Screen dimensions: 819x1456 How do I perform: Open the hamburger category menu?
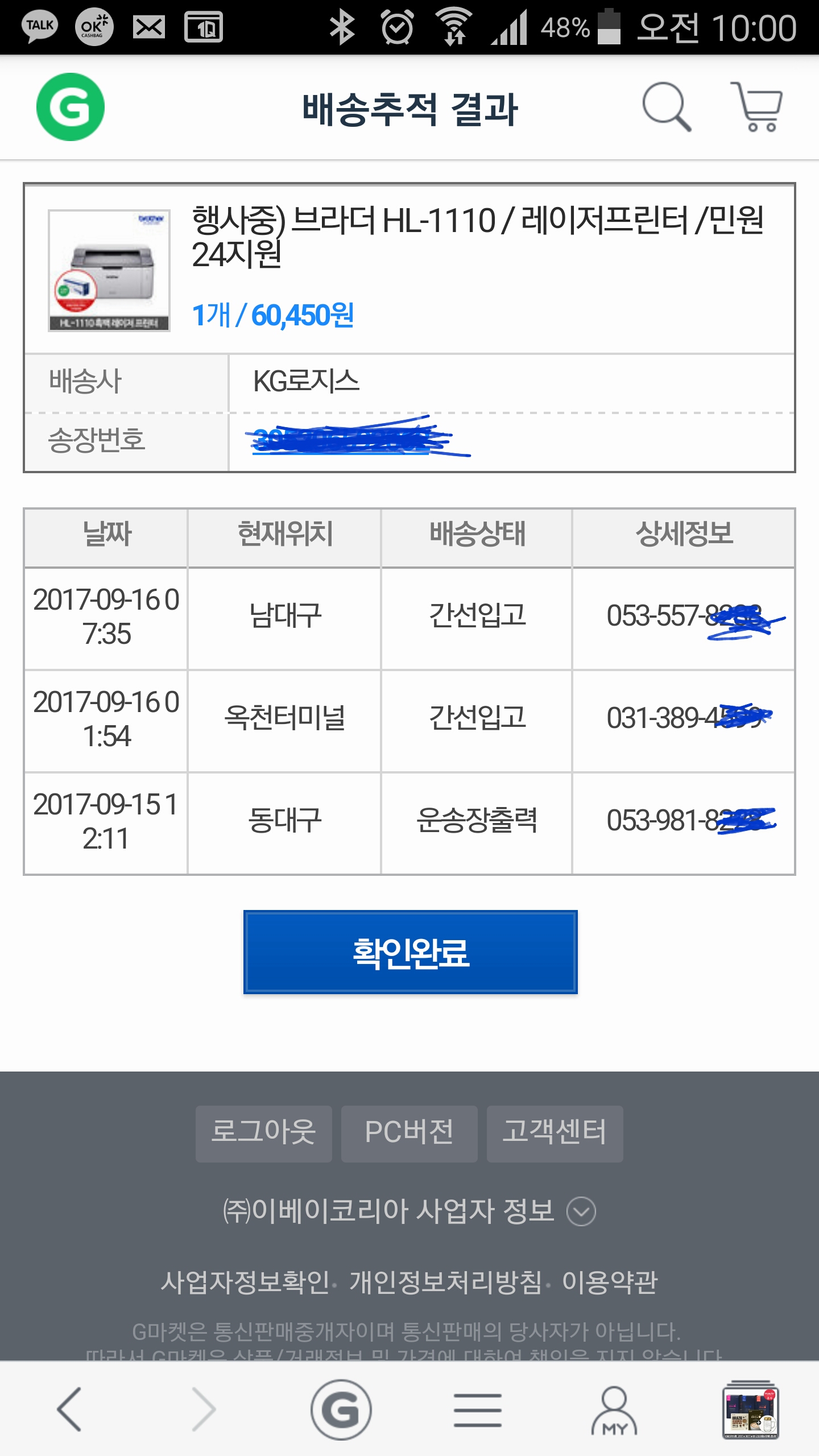coord(477,1409)
